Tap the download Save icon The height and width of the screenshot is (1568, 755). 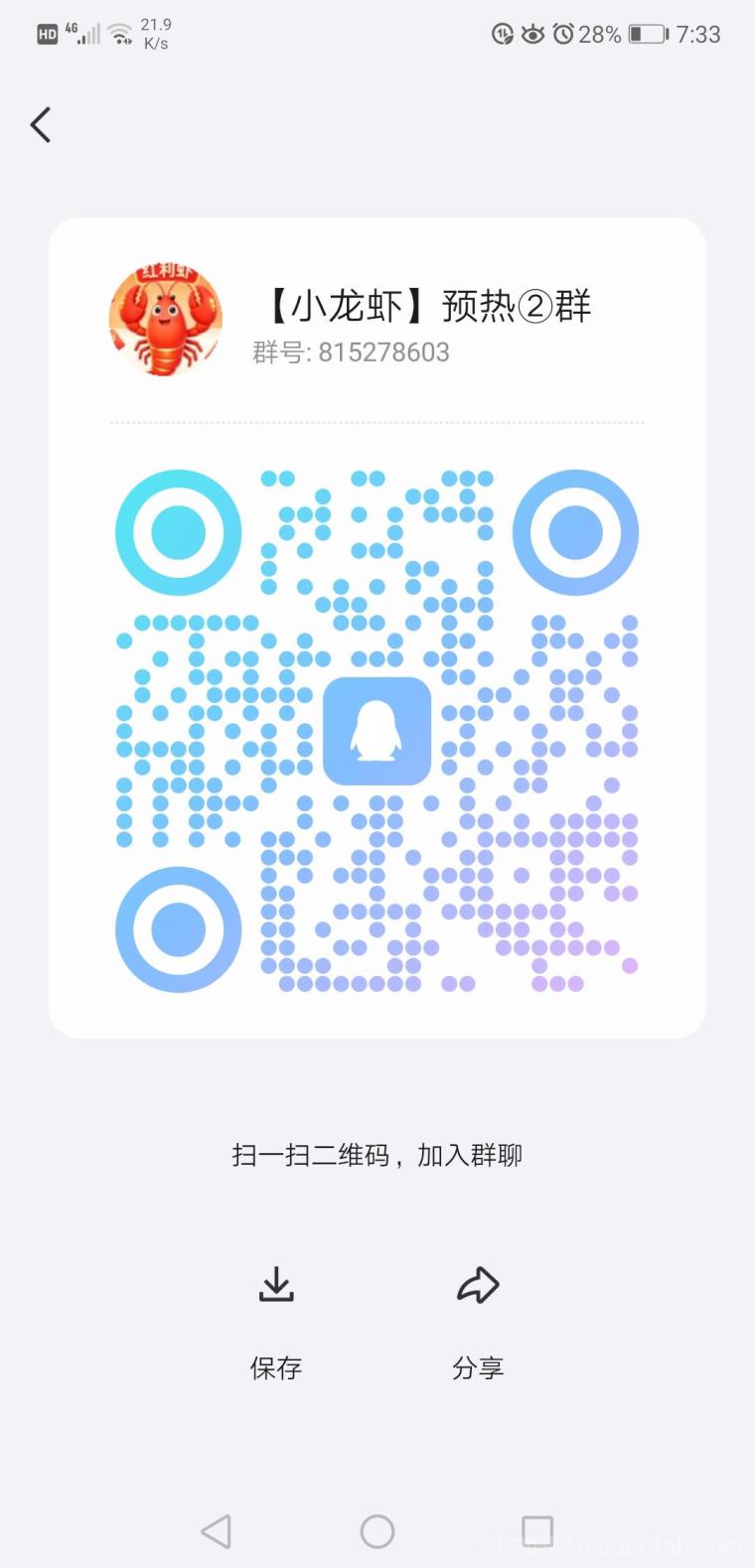tap(276, 1284)
